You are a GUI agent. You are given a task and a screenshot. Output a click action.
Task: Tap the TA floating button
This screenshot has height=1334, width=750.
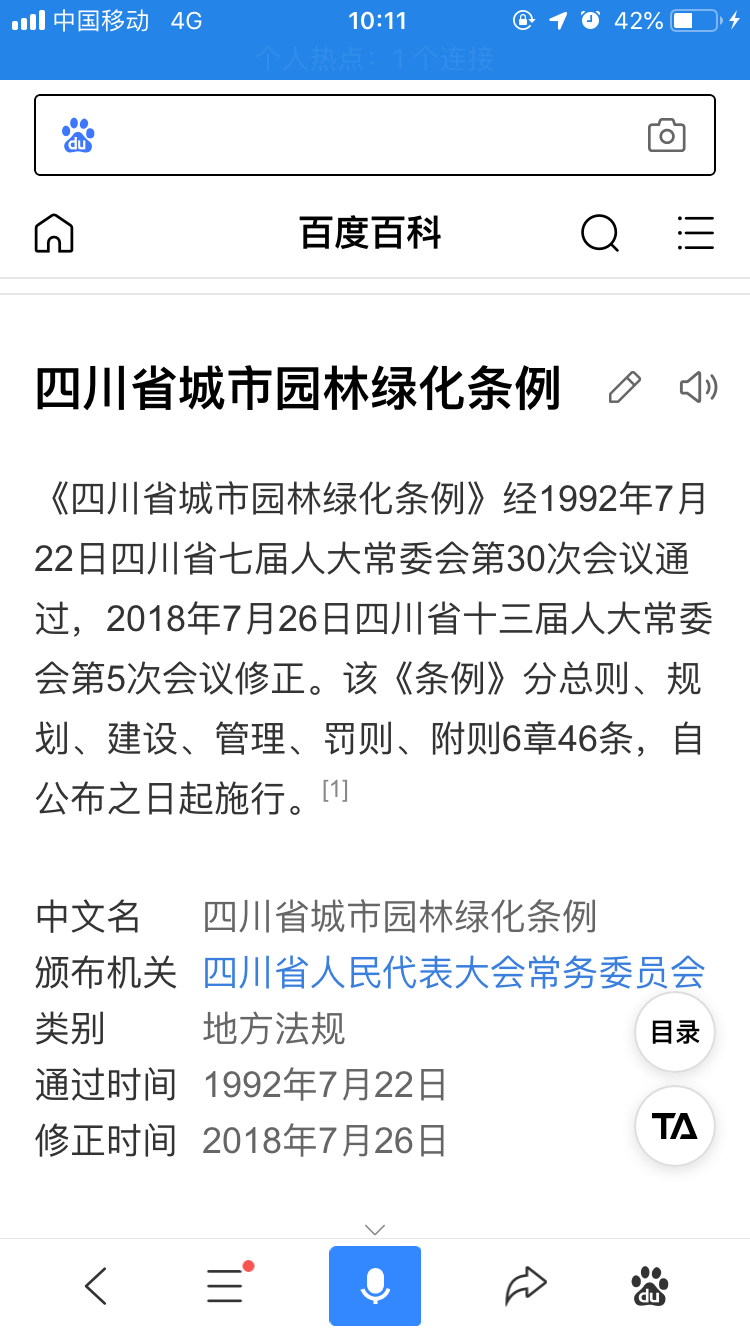point(675,1126)
